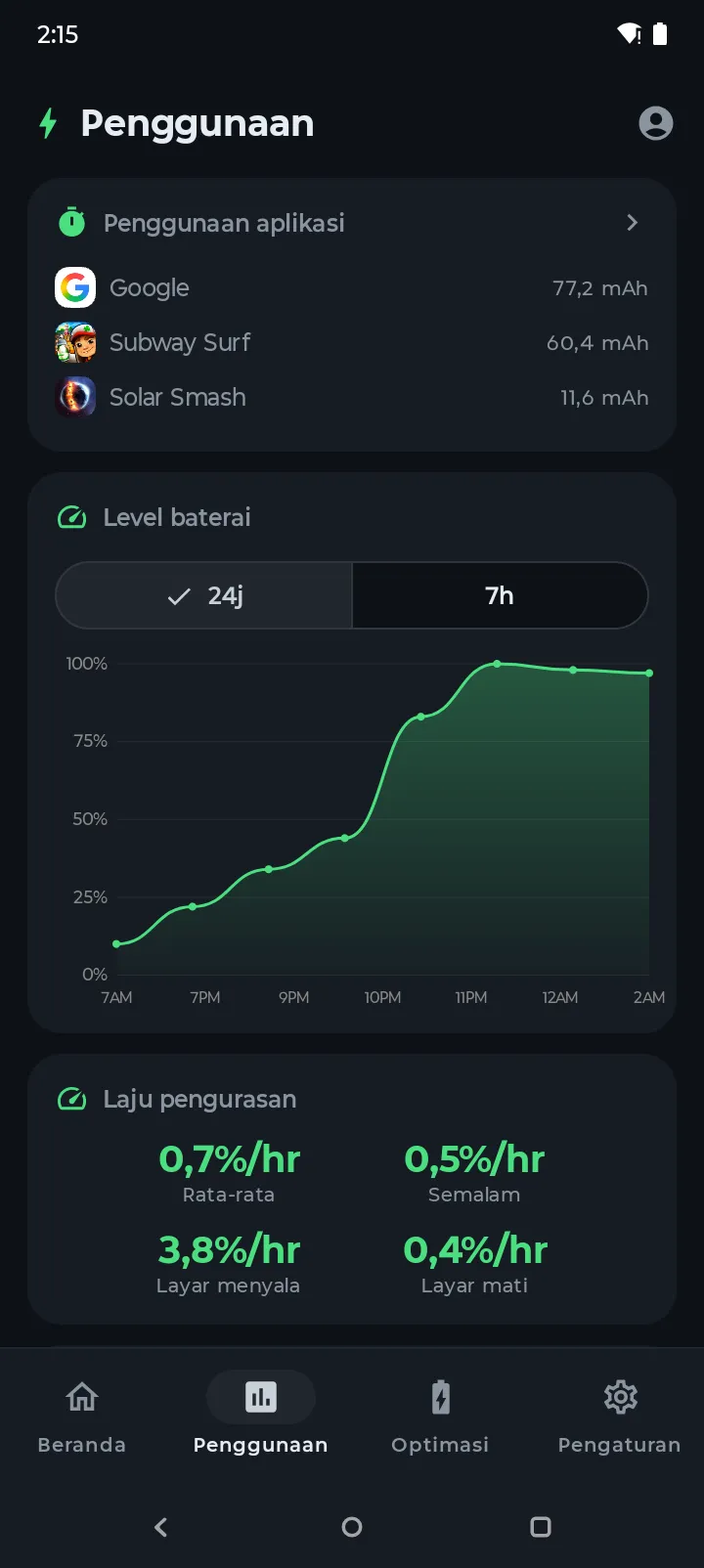Screen dimensions: 704x1568
Task: Open the Beranda navigation tab
Action: click(81, 1416)
